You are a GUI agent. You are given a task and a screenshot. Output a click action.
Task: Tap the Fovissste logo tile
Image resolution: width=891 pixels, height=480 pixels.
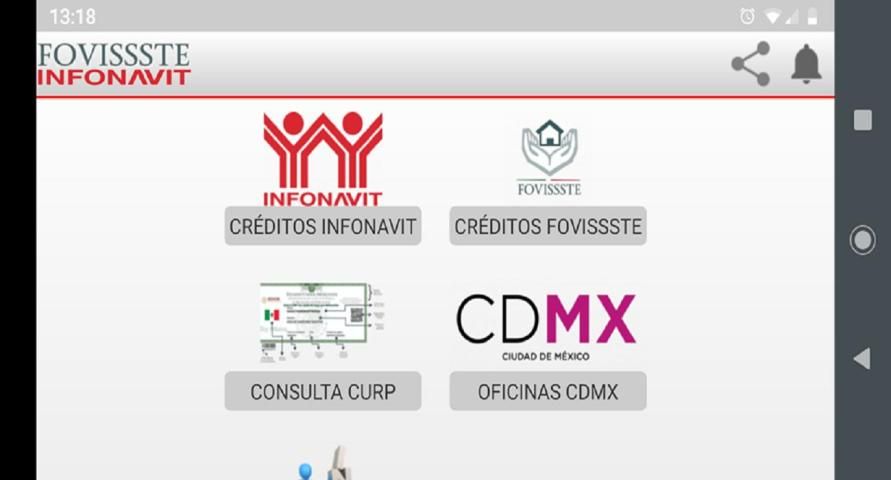(x=548, y=158)
